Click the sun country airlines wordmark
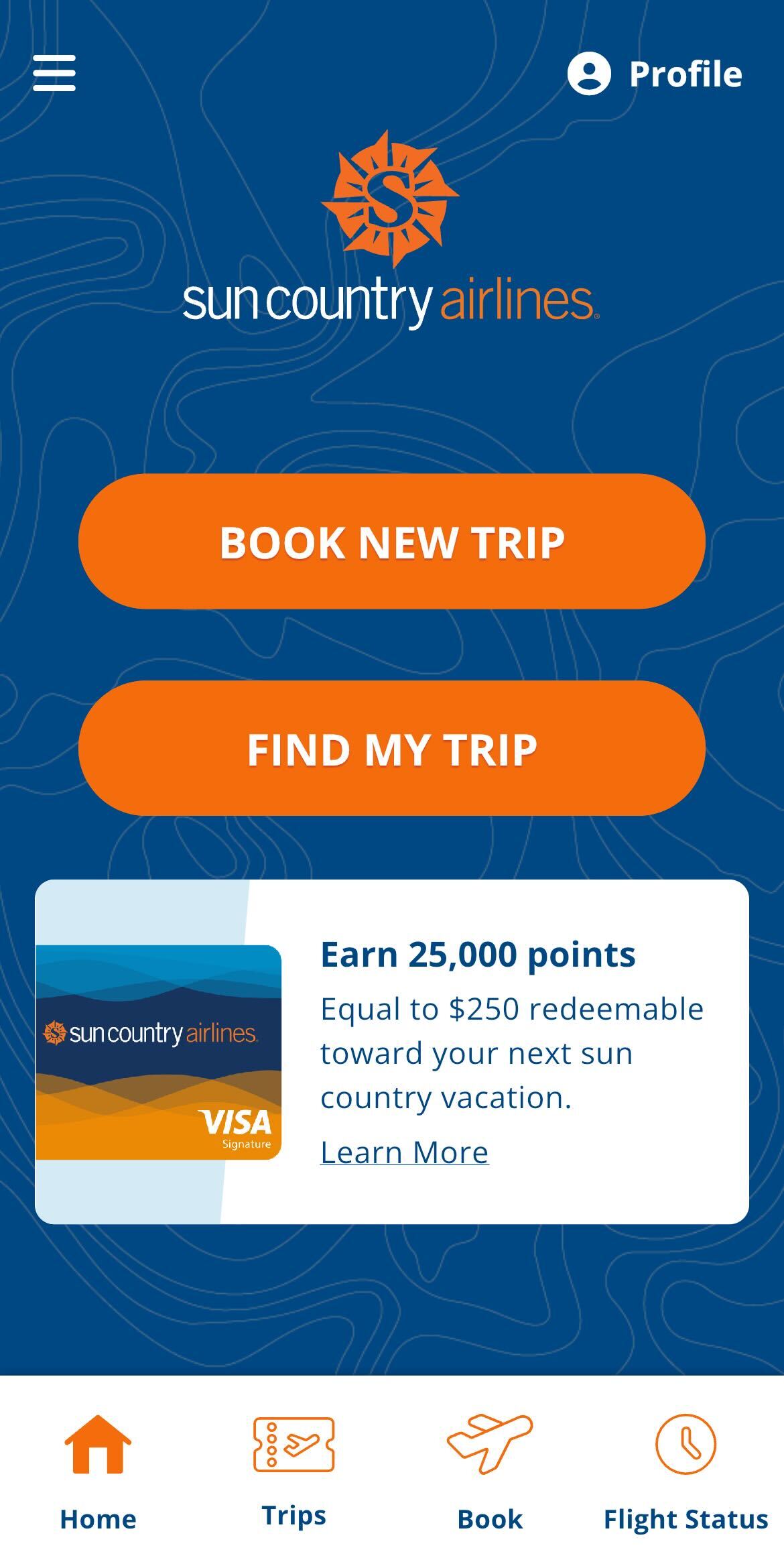This screenshot has height=1562, width=784. click(x=392, y=302)
